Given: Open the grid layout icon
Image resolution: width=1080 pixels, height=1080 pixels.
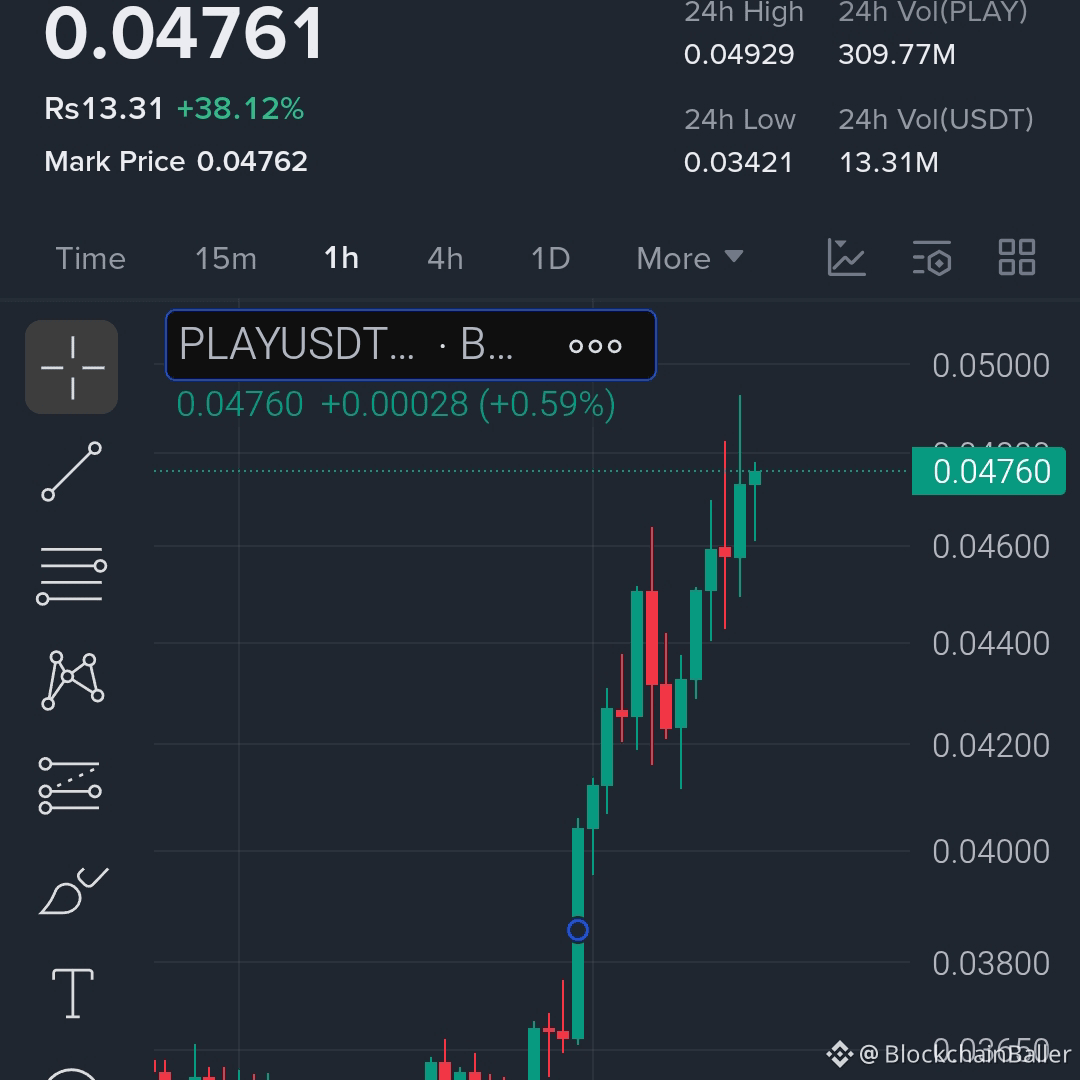Looking at the screenshot, I should (1017, 258).
